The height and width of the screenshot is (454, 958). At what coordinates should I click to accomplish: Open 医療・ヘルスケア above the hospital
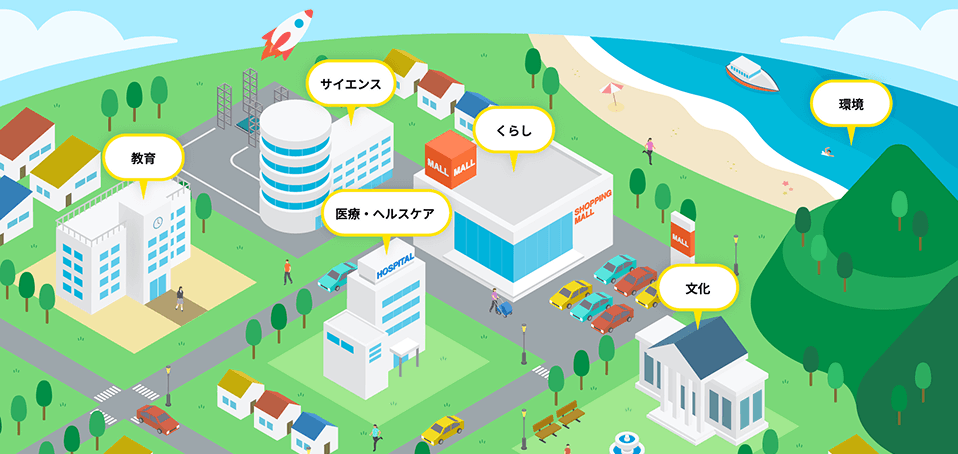click(385, 213)
